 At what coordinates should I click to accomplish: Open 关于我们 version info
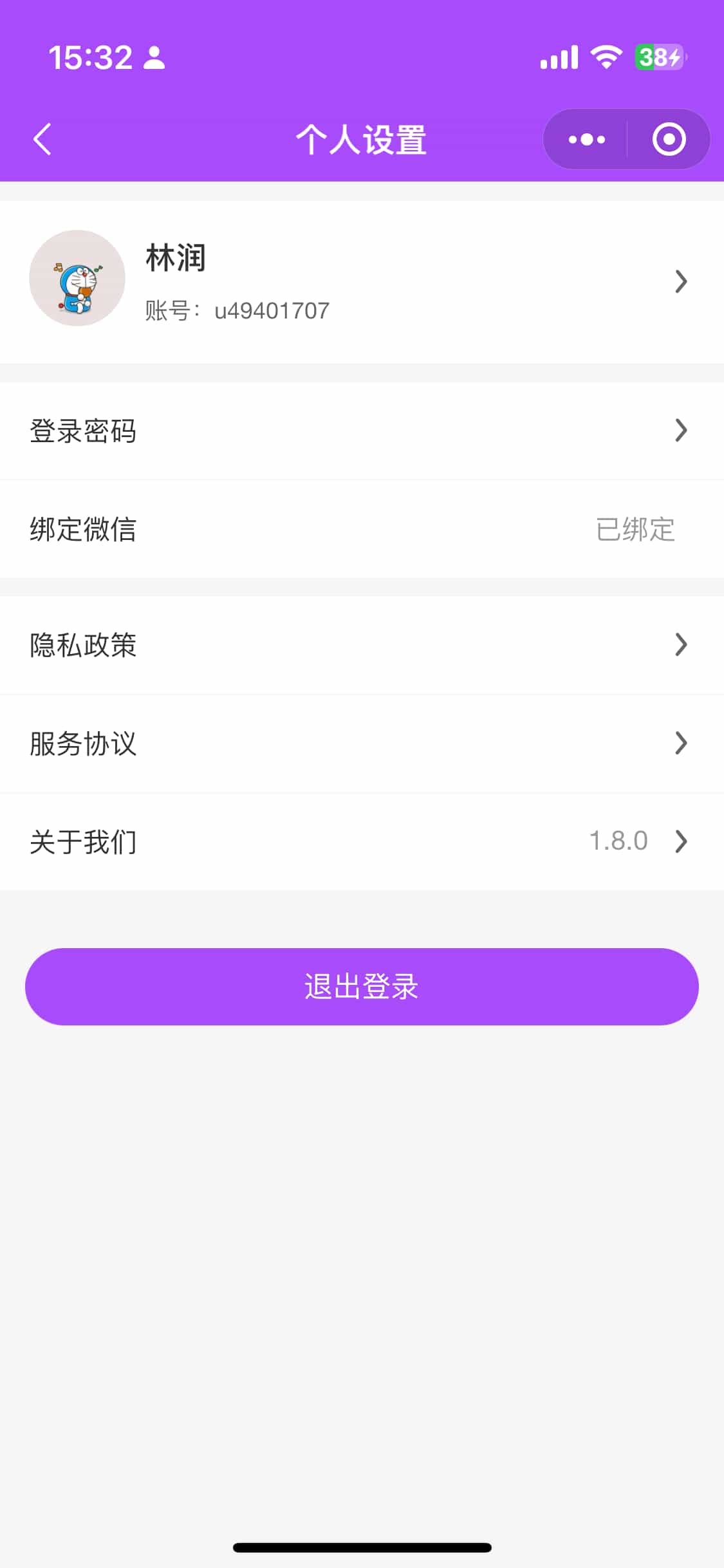[x=362, y=841]
